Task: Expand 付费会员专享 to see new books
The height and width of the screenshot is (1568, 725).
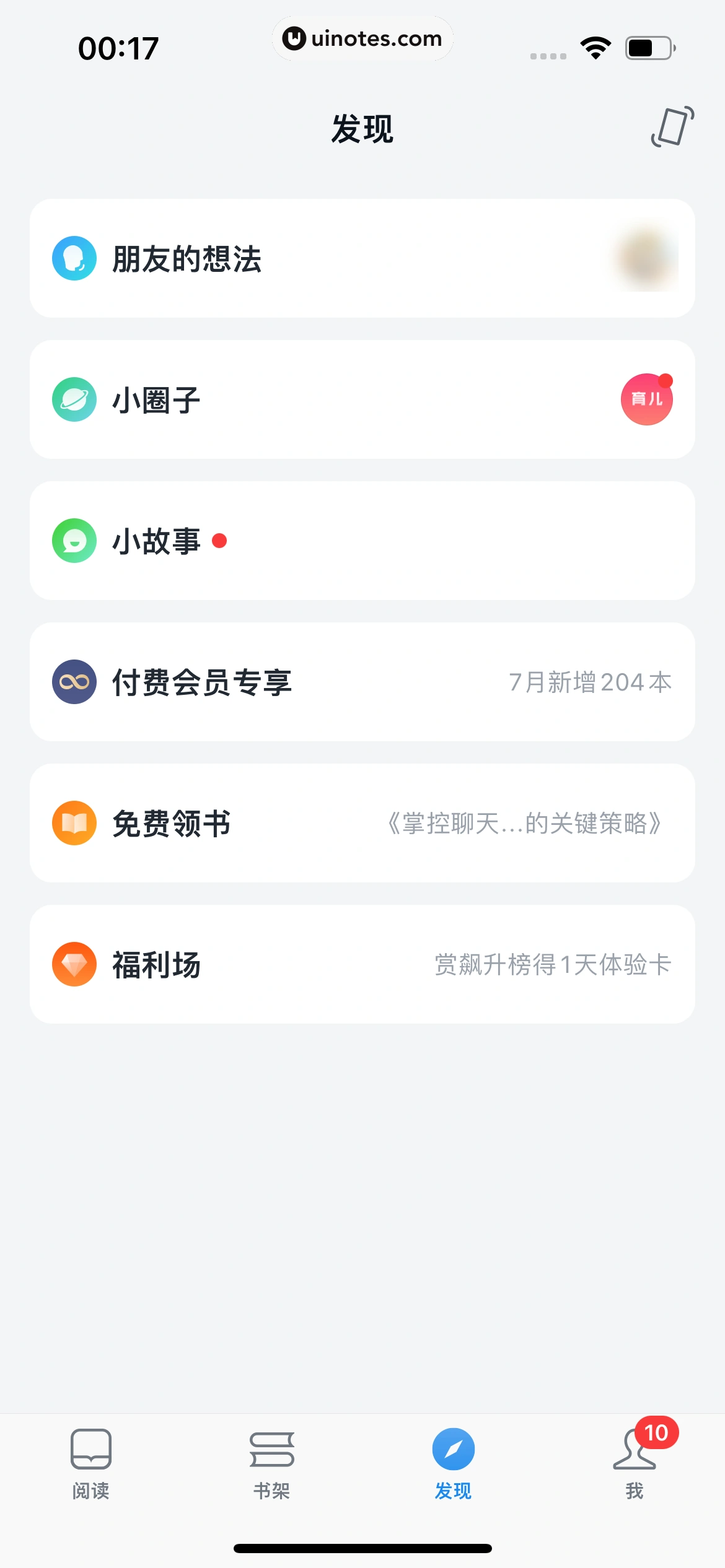Action: coord(362,681)
